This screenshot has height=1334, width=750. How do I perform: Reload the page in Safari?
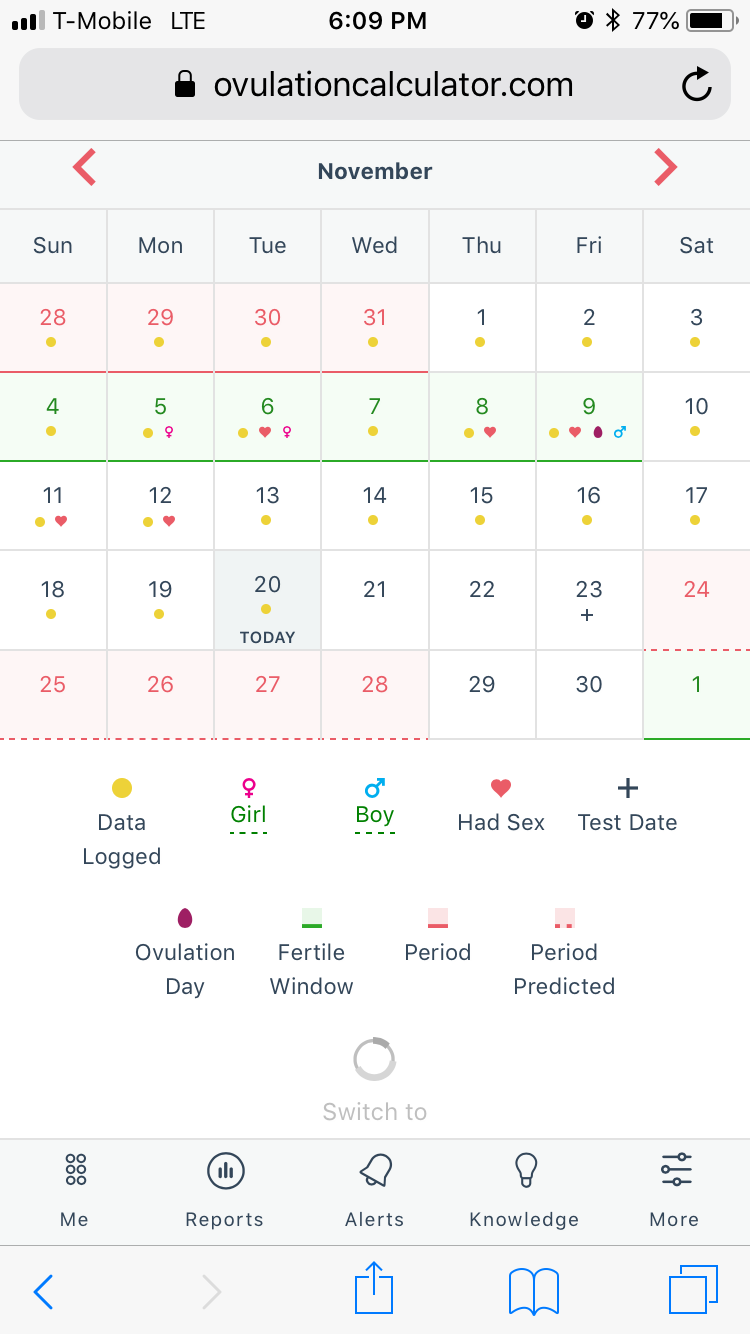click(x=697, y=85)
